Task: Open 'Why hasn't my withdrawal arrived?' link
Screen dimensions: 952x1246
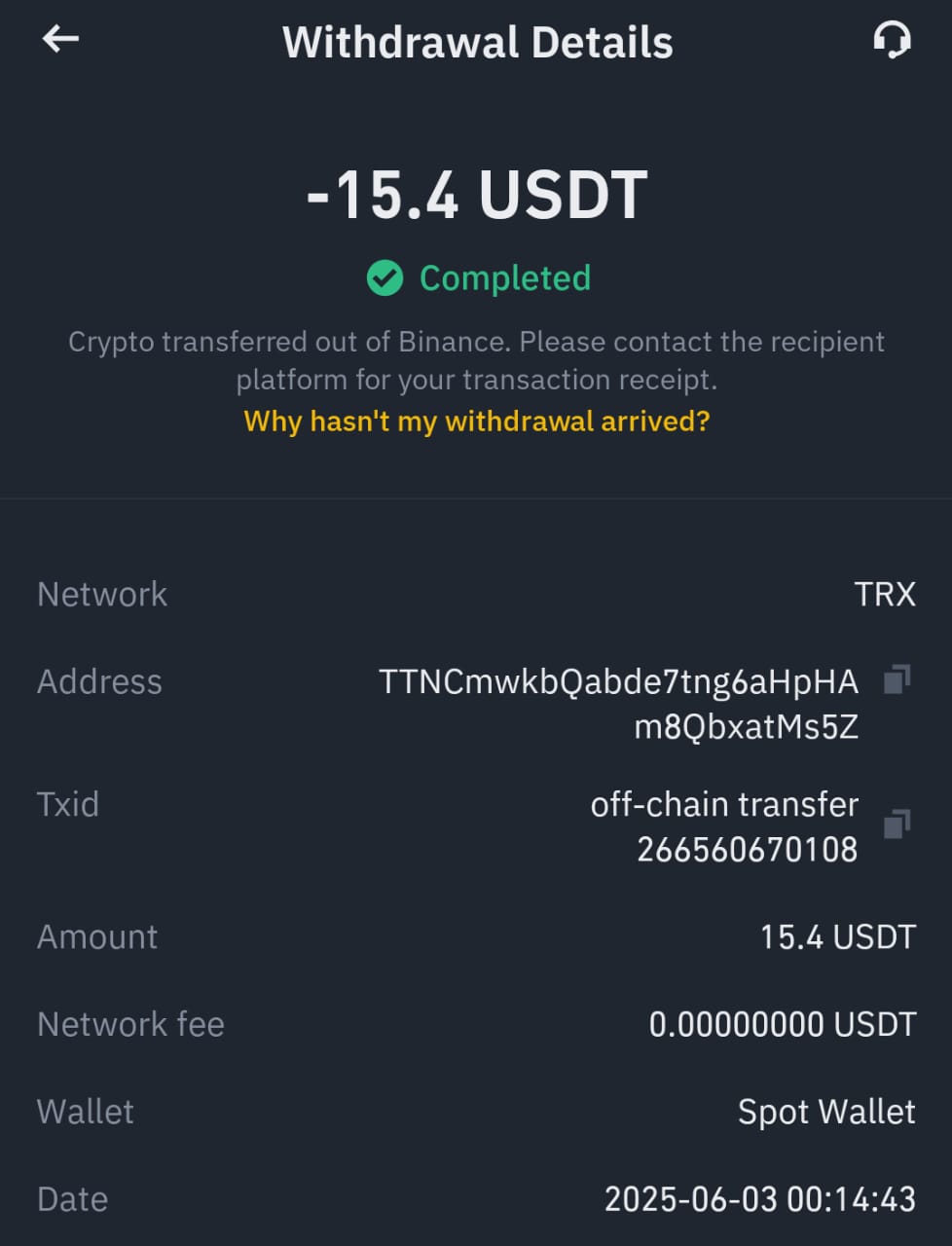Action: pos(476,421)
